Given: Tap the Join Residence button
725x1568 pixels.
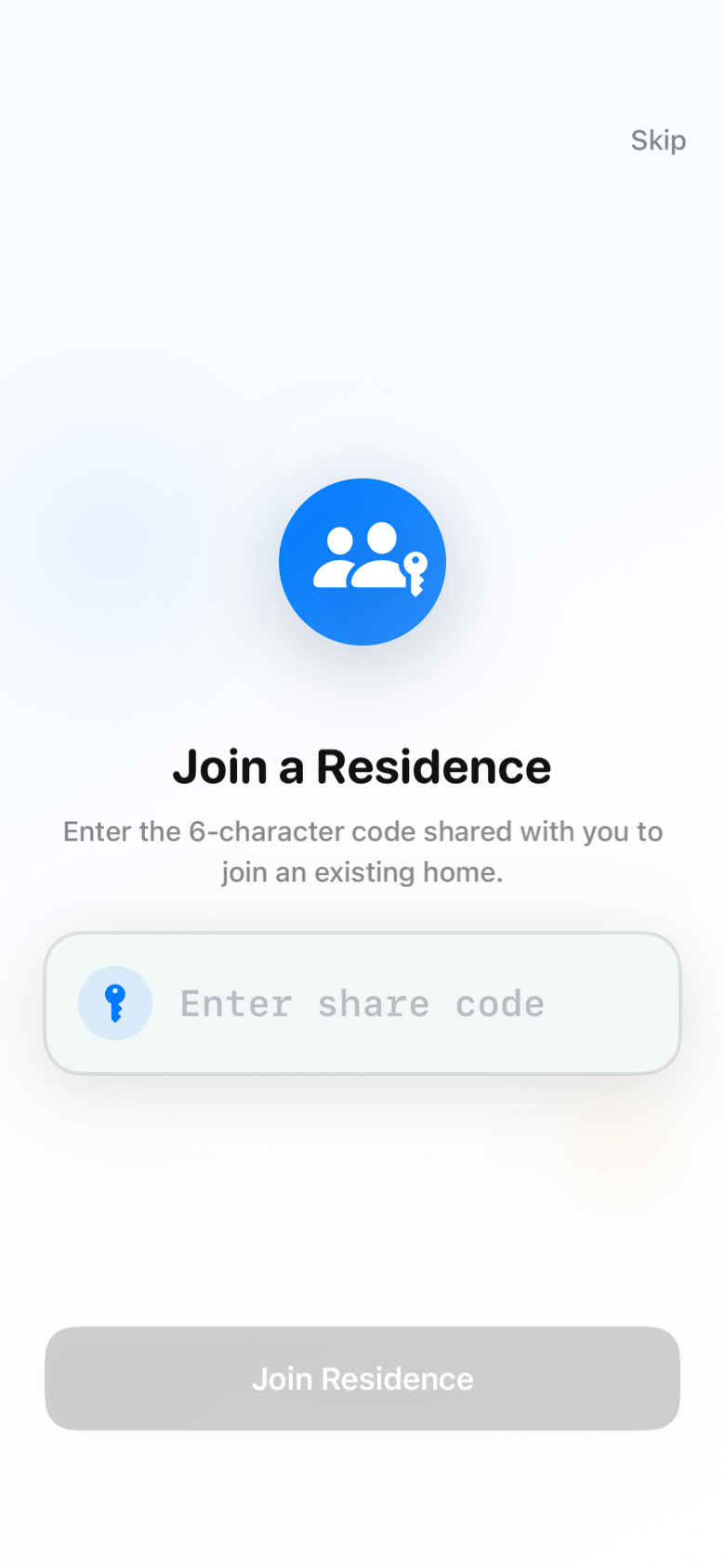Looking at the screenshot, I should [x=362, y=1379].
